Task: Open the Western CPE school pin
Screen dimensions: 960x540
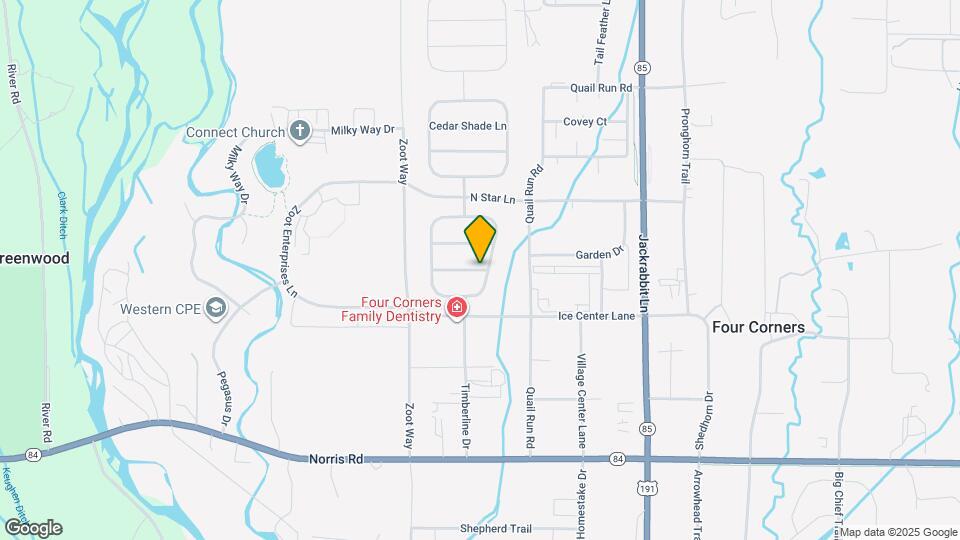Action: (215, 309)
